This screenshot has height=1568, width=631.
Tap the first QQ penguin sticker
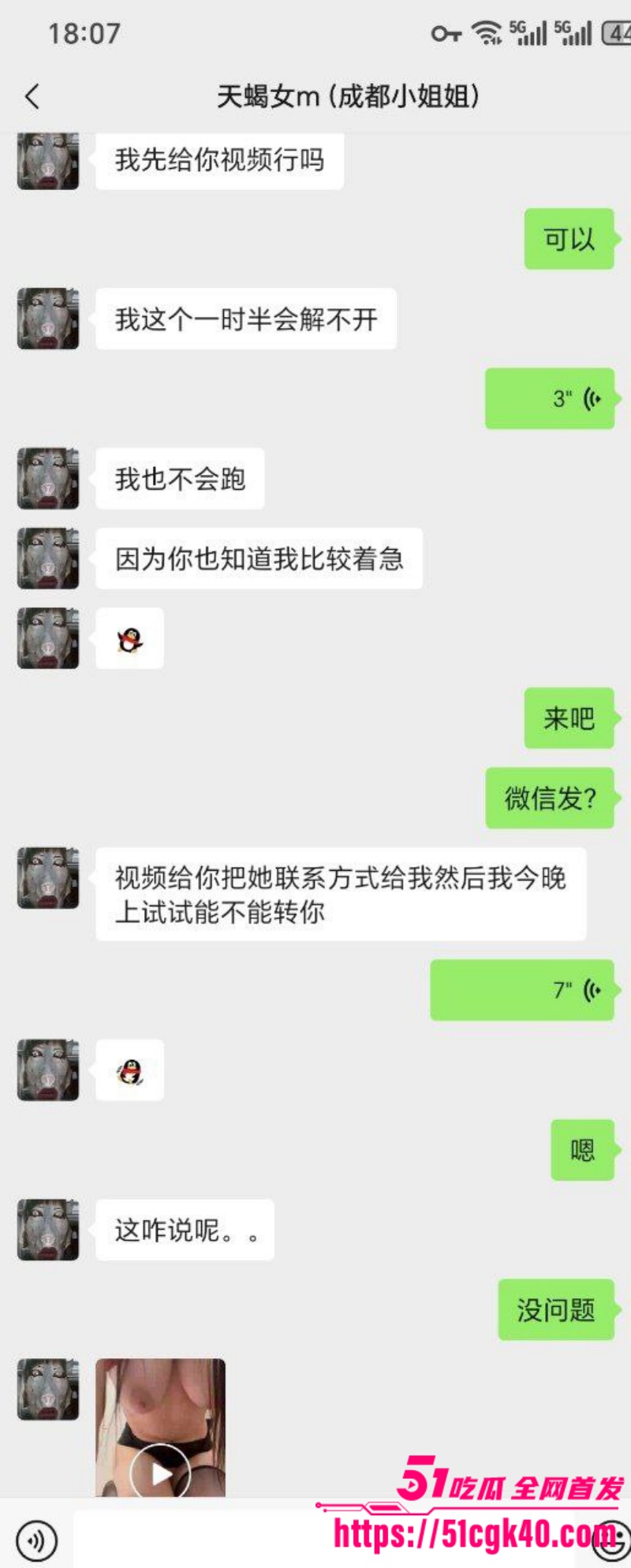[x=129, y=640]
